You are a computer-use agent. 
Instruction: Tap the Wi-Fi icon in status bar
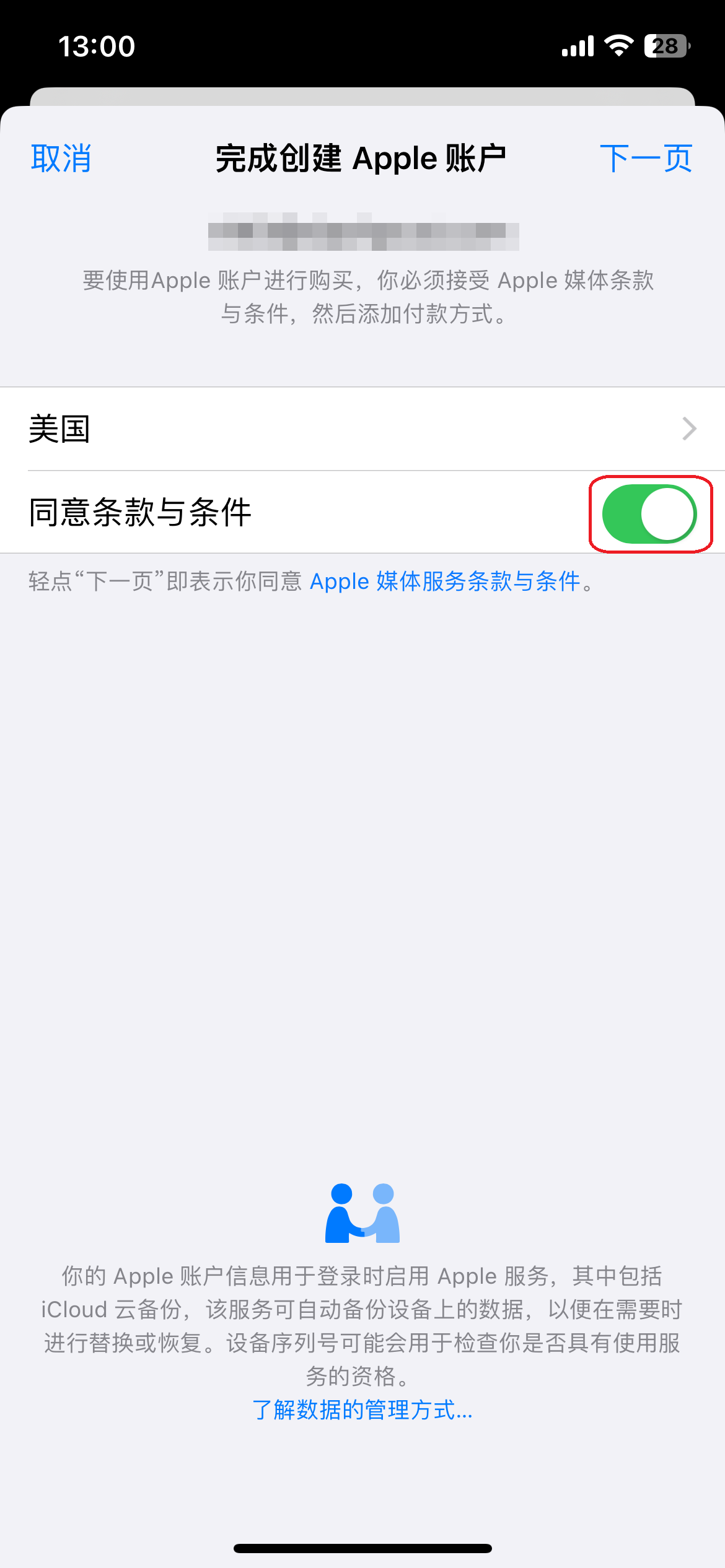[x=618, y=45]
